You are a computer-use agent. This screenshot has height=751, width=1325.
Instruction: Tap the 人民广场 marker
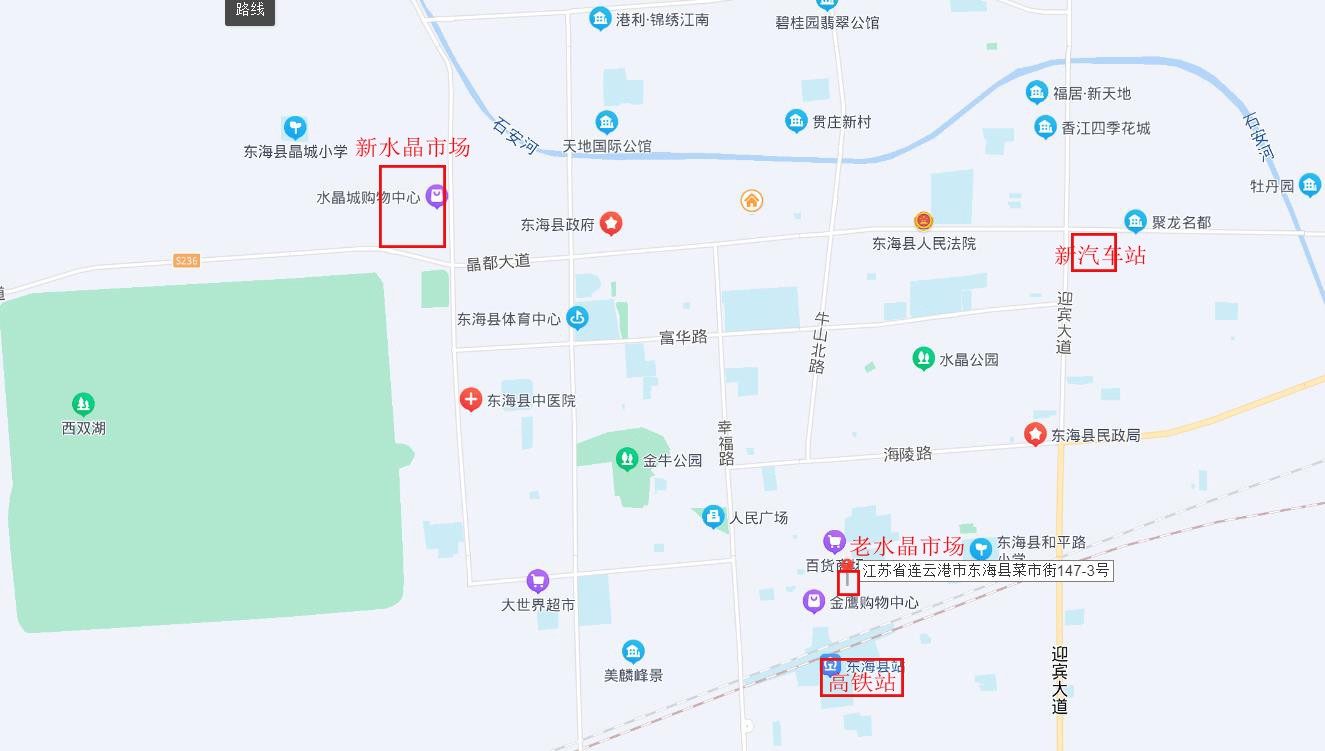click(x=713, y=517)
